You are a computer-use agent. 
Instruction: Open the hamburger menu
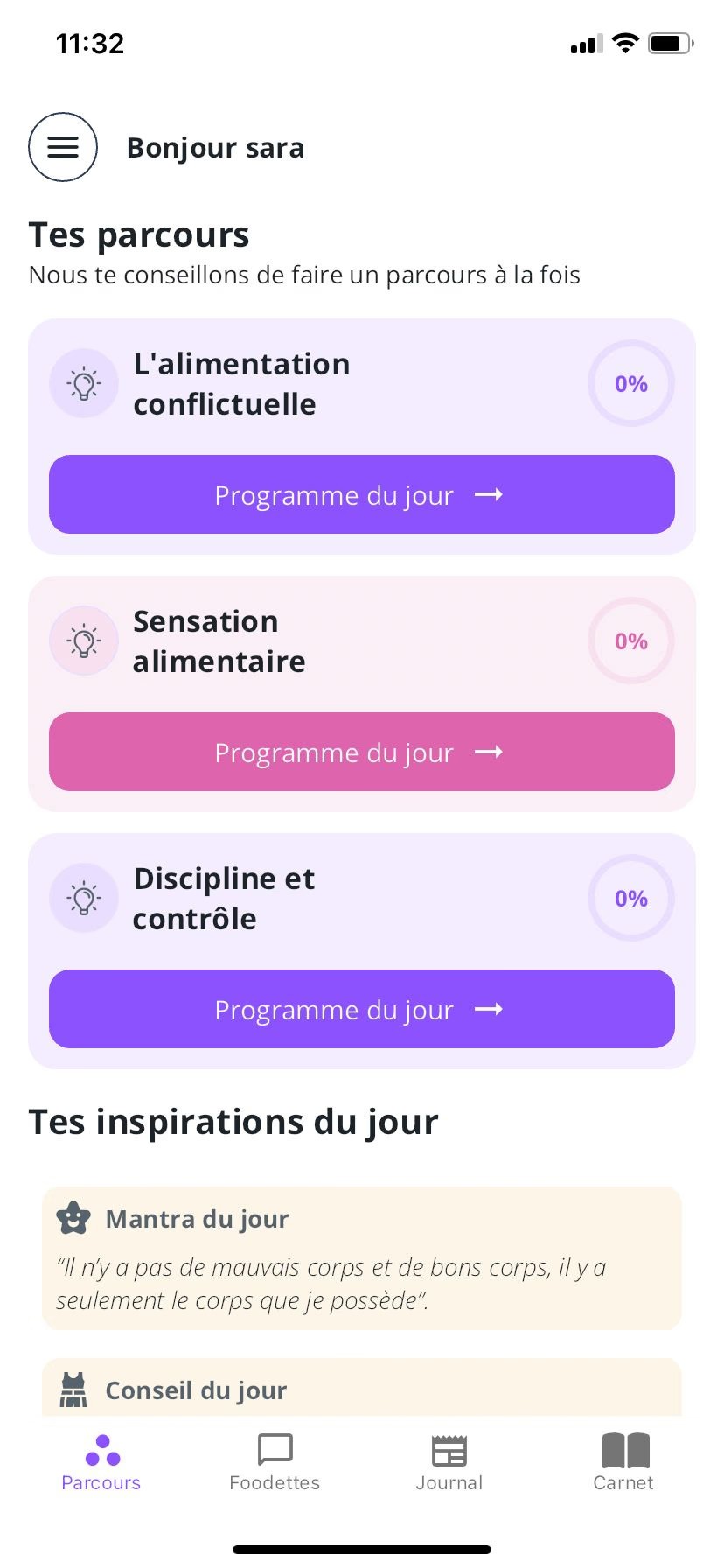(63, 147)
